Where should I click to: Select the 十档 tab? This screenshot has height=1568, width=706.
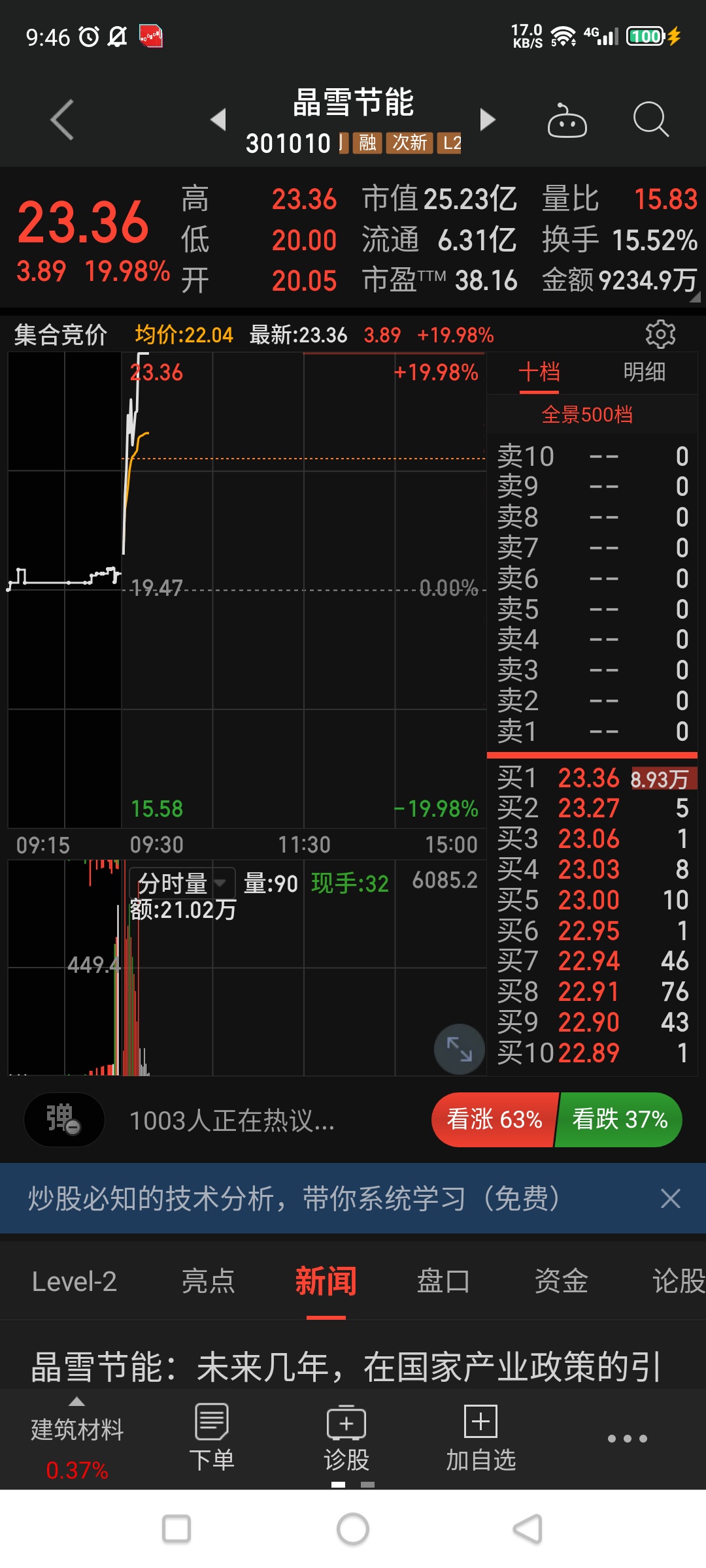click(539, 372)
